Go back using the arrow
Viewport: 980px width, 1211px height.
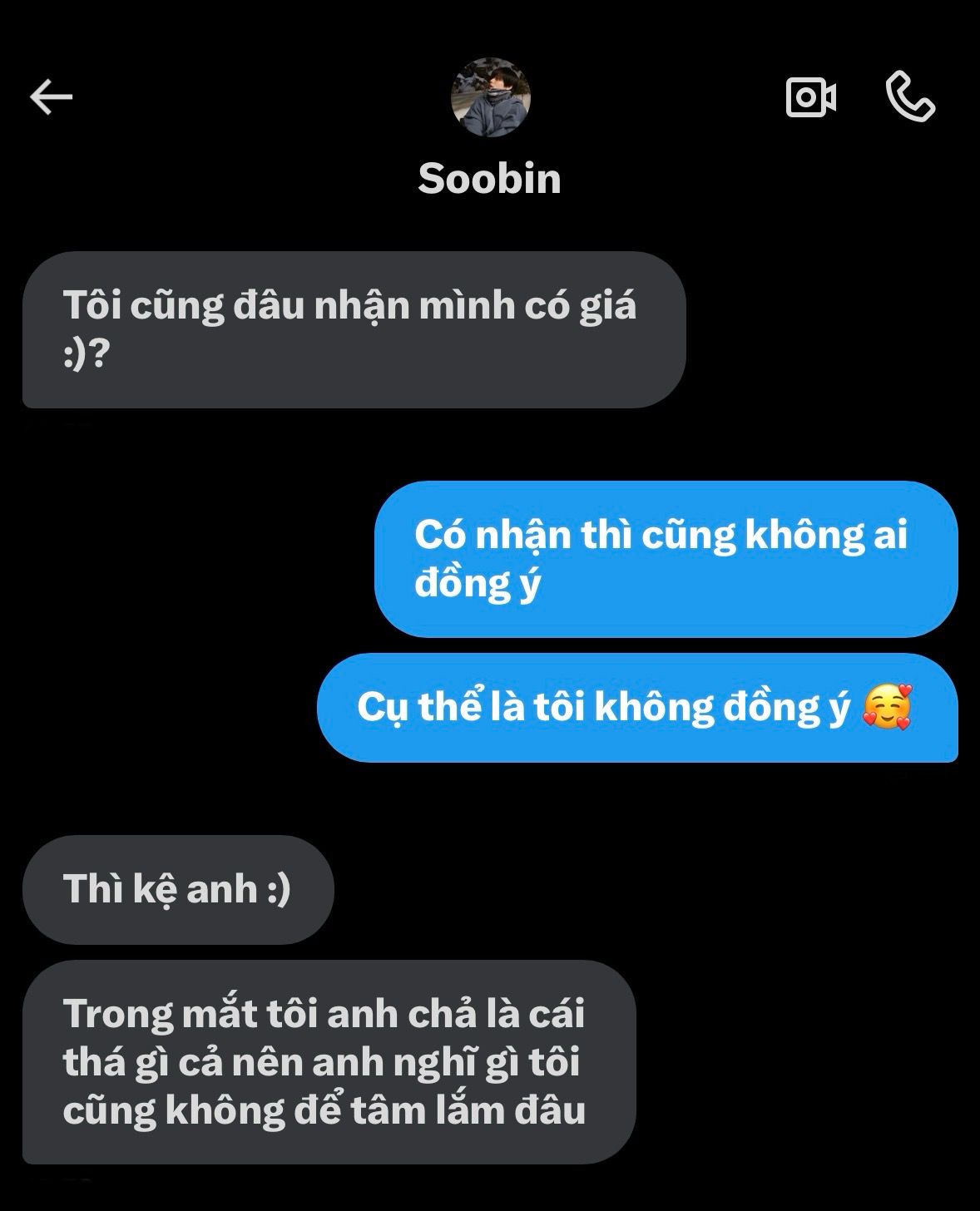52,97
